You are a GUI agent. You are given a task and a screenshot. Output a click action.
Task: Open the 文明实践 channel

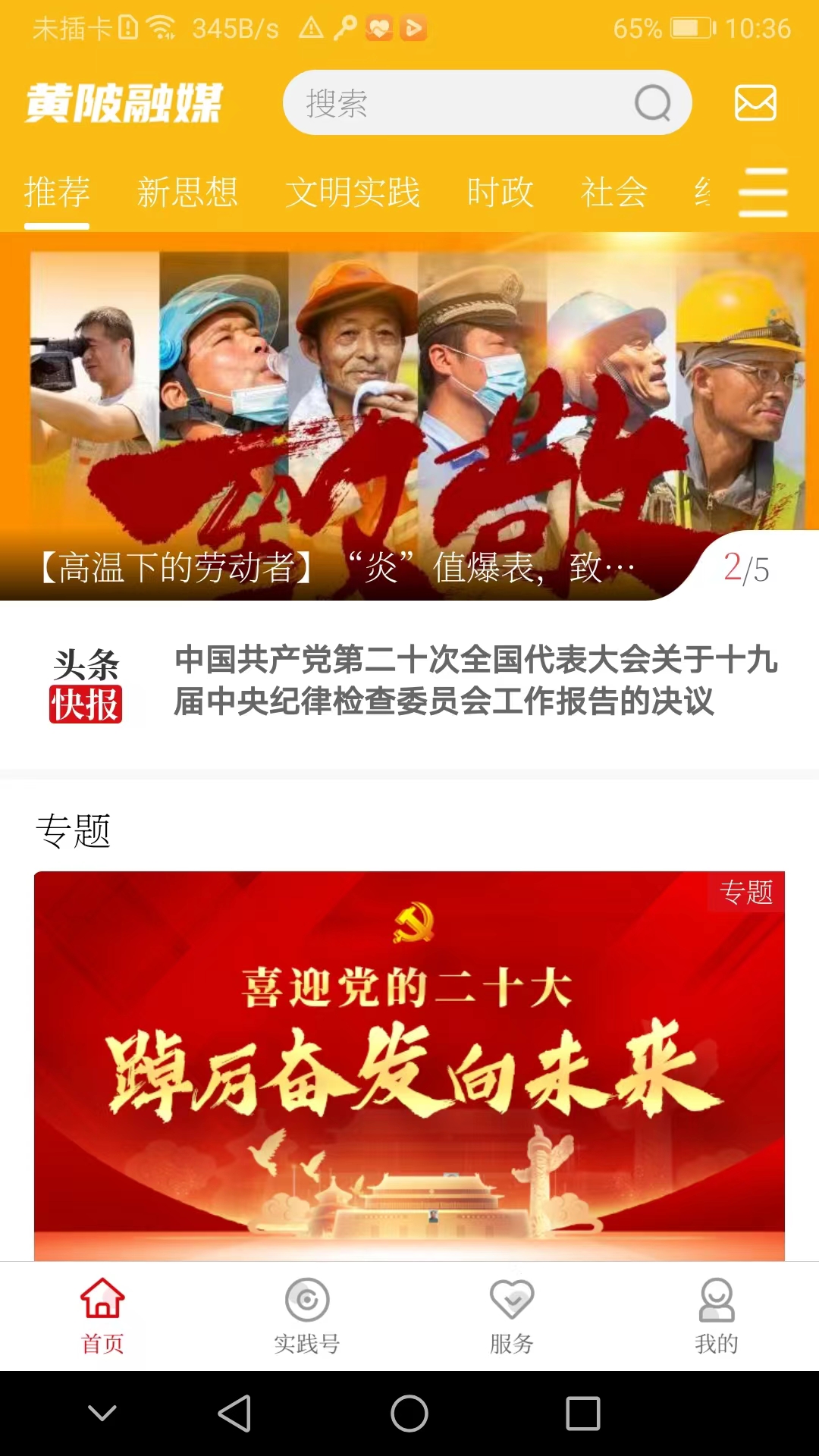click(x=354, y=193)
